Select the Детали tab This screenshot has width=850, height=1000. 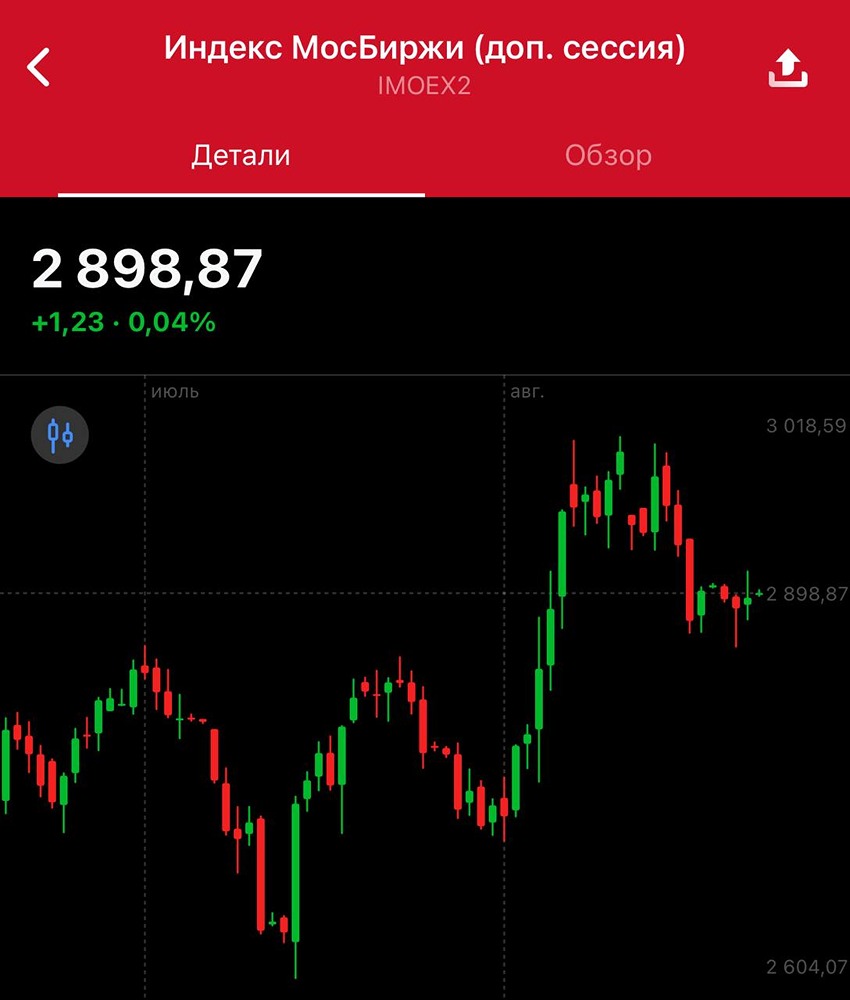coord(241,156)
